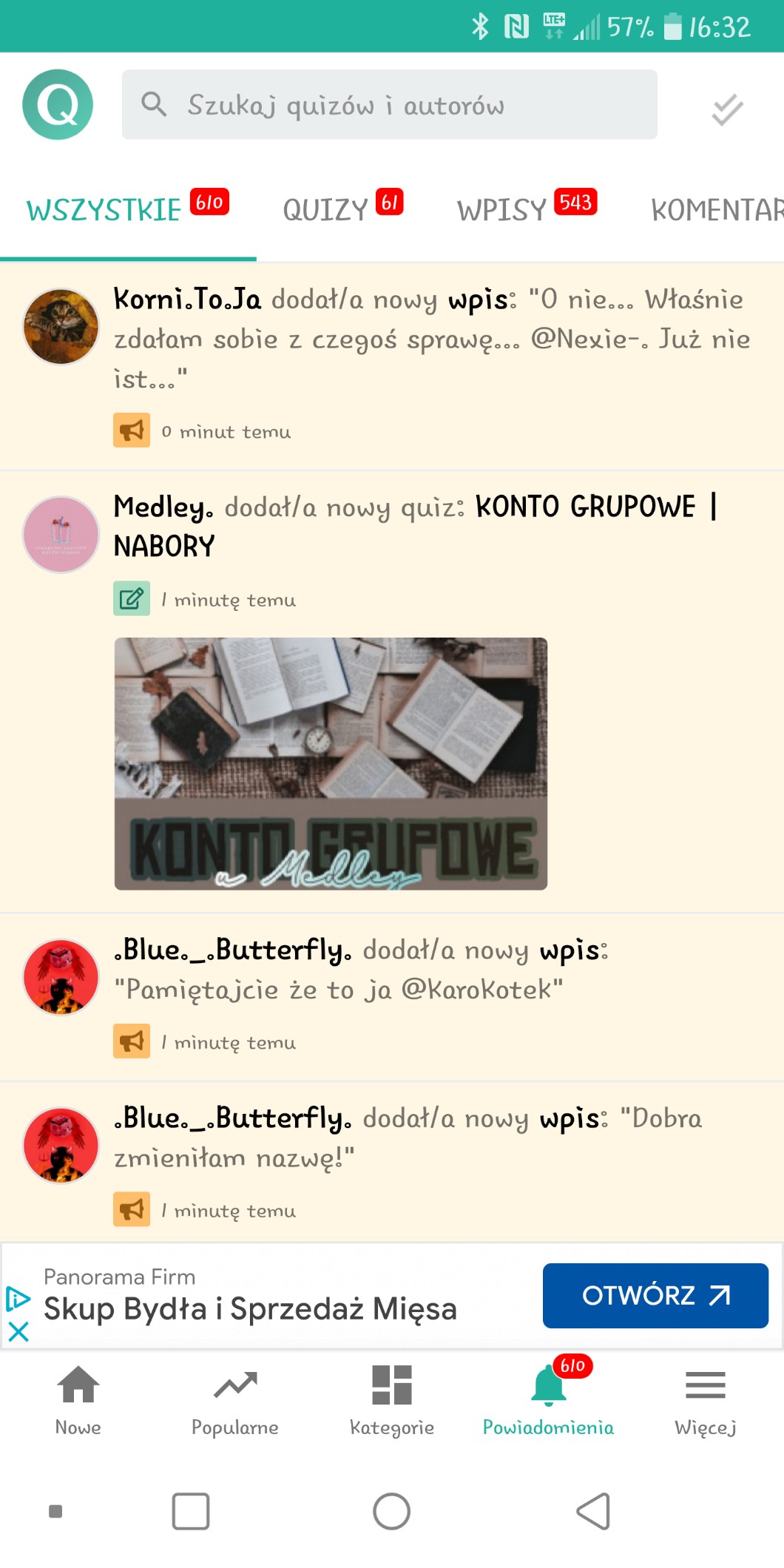Image resolution: width=784 pixels, height=1568 pixels.
Task: Open Medley's KONTO GRUPOWE quiz notification
Action: point(414,526)
